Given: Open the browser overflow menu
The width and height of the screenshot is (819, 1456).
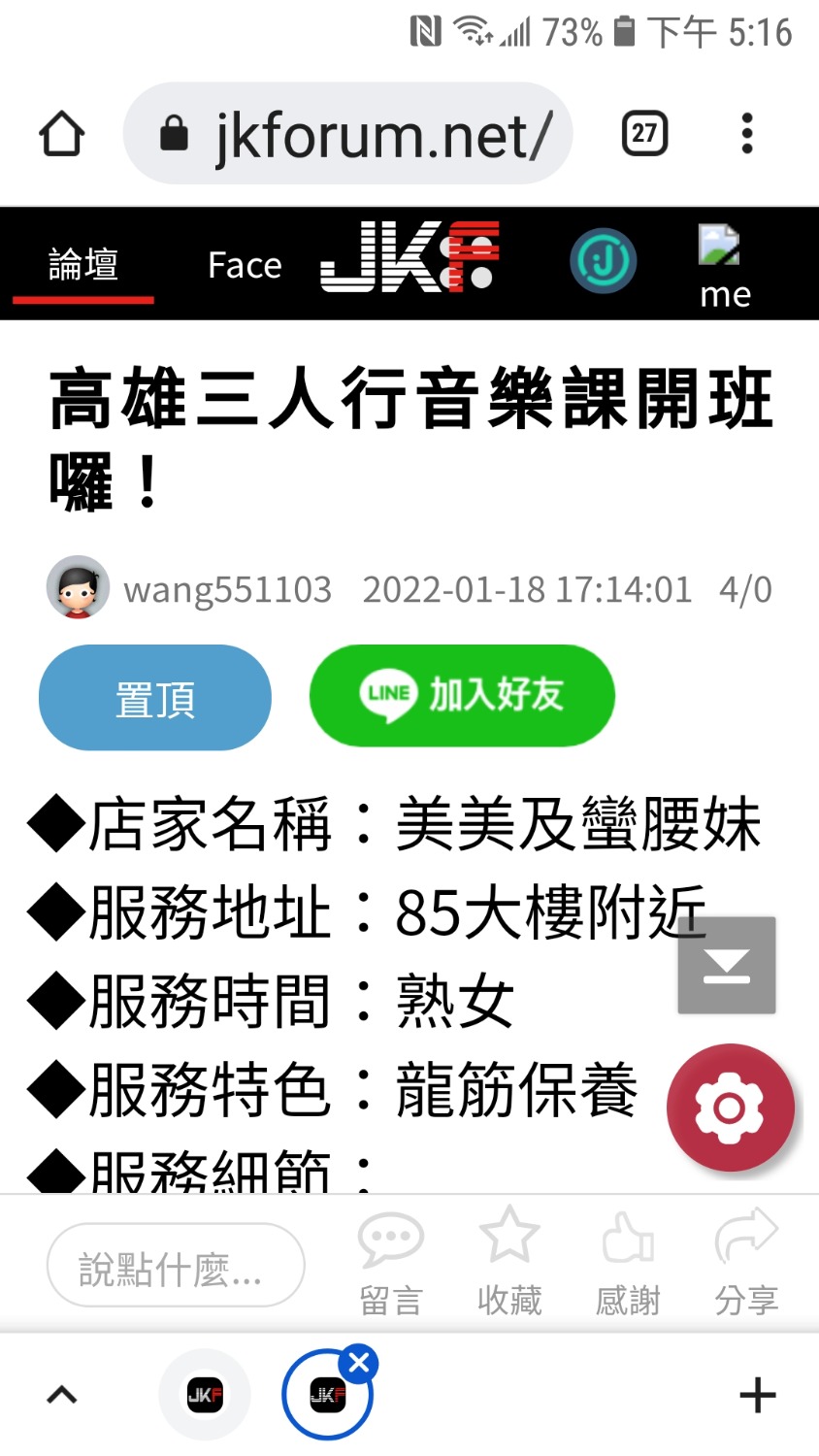Looking at the screenshot, I should (x=746, y=133).
